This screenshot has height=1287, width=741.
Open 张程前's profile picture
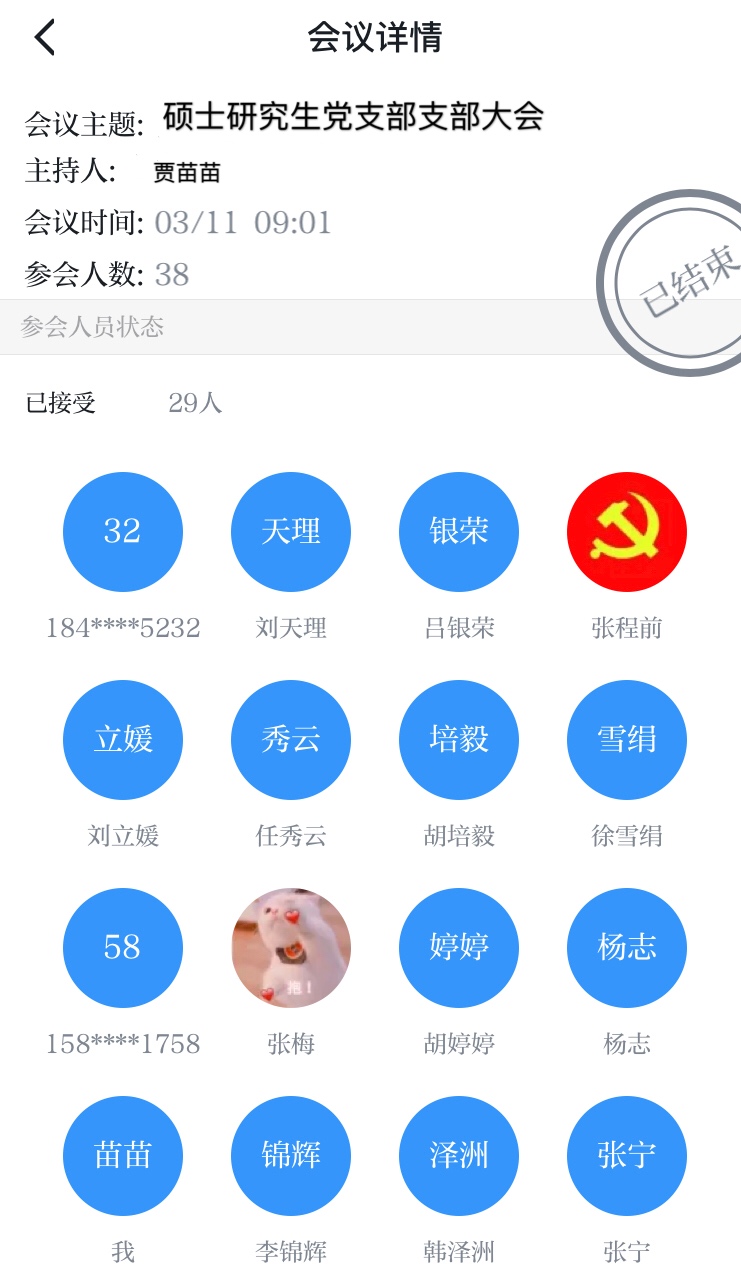click(627, 532)
